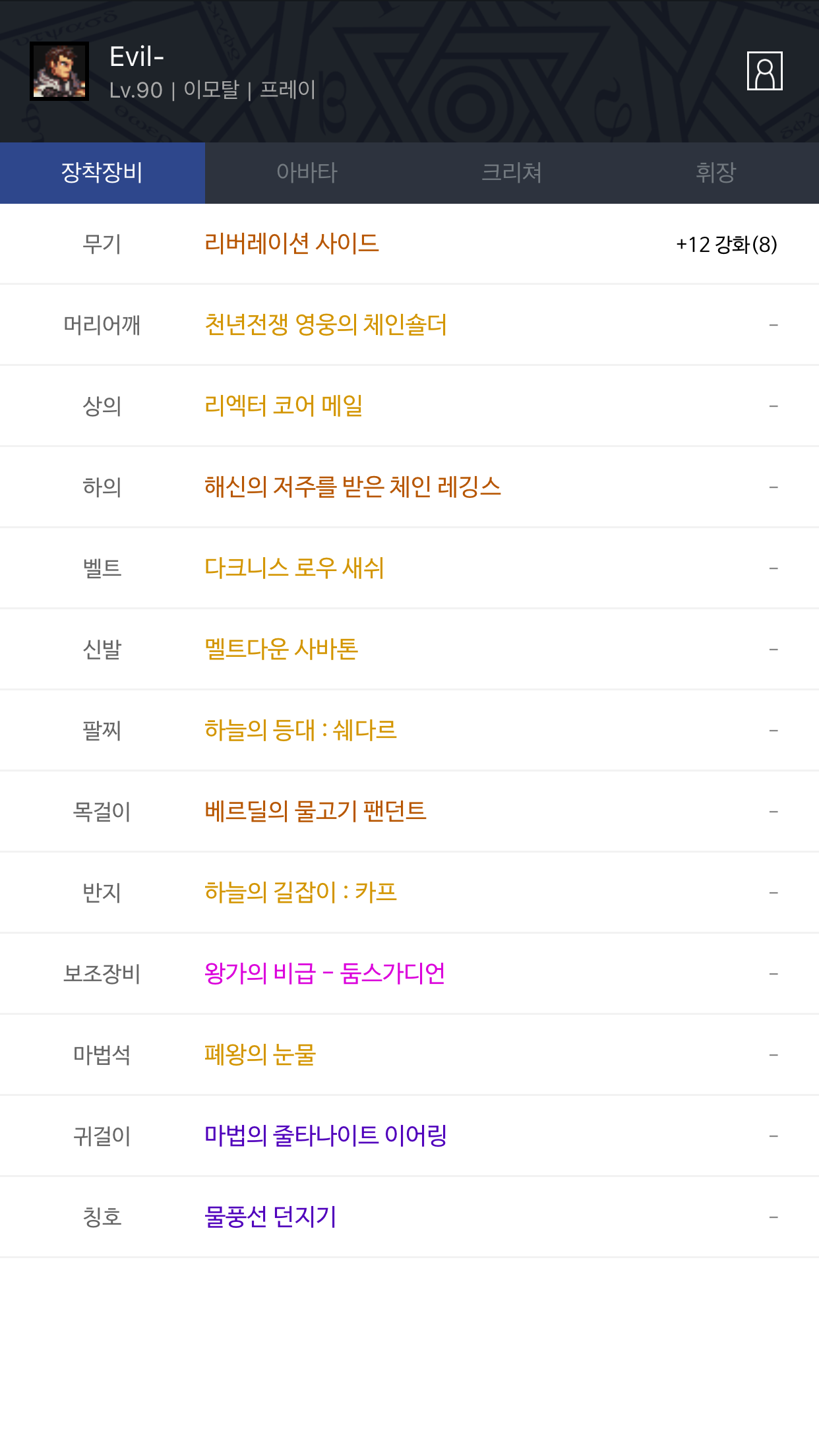Open weapon item 리버레이션 사이드
Image resolution: width=819 pixels, height=1456 pixels.
click(x=291, y=244)
